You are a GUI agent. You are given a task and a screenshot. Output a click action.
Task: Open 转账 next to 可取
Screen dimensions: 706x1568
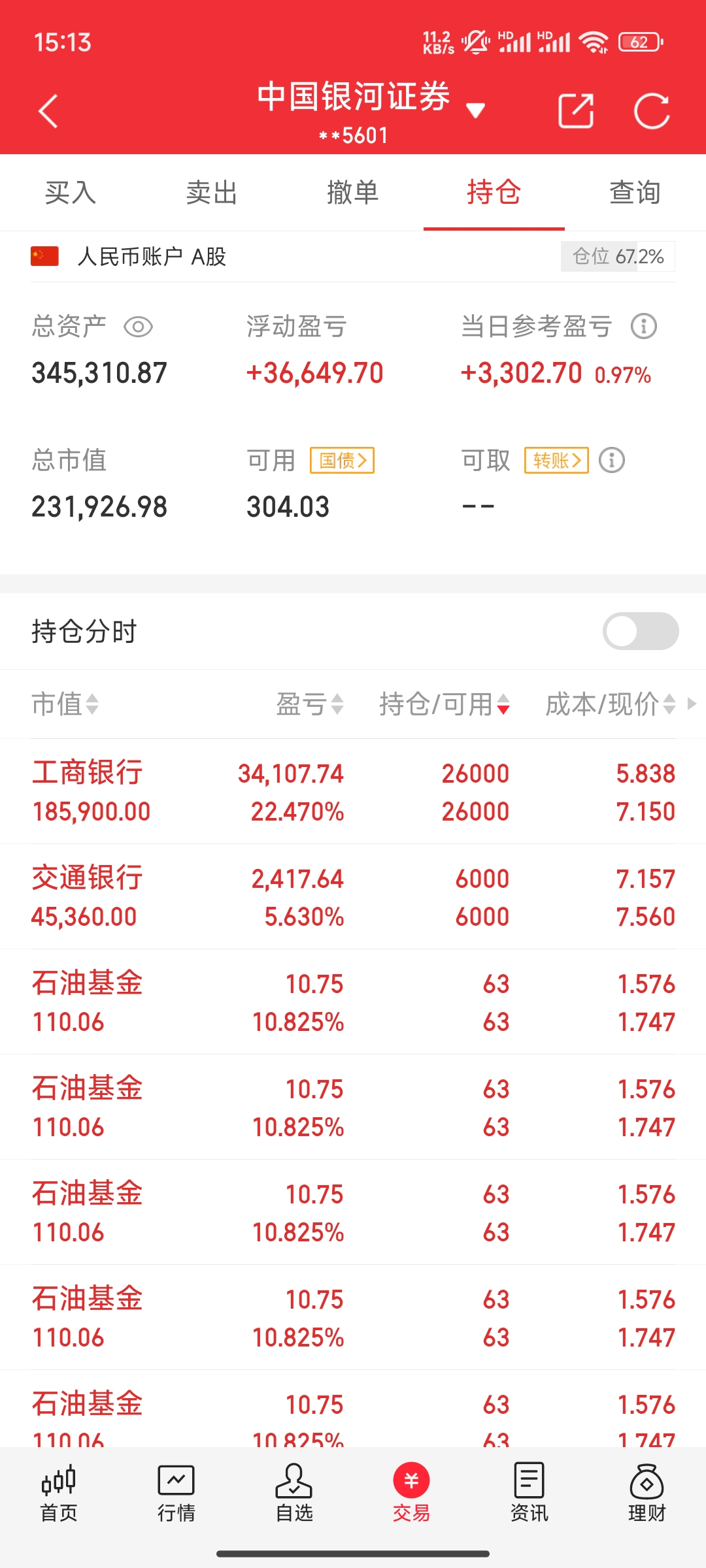coord(556,461)
